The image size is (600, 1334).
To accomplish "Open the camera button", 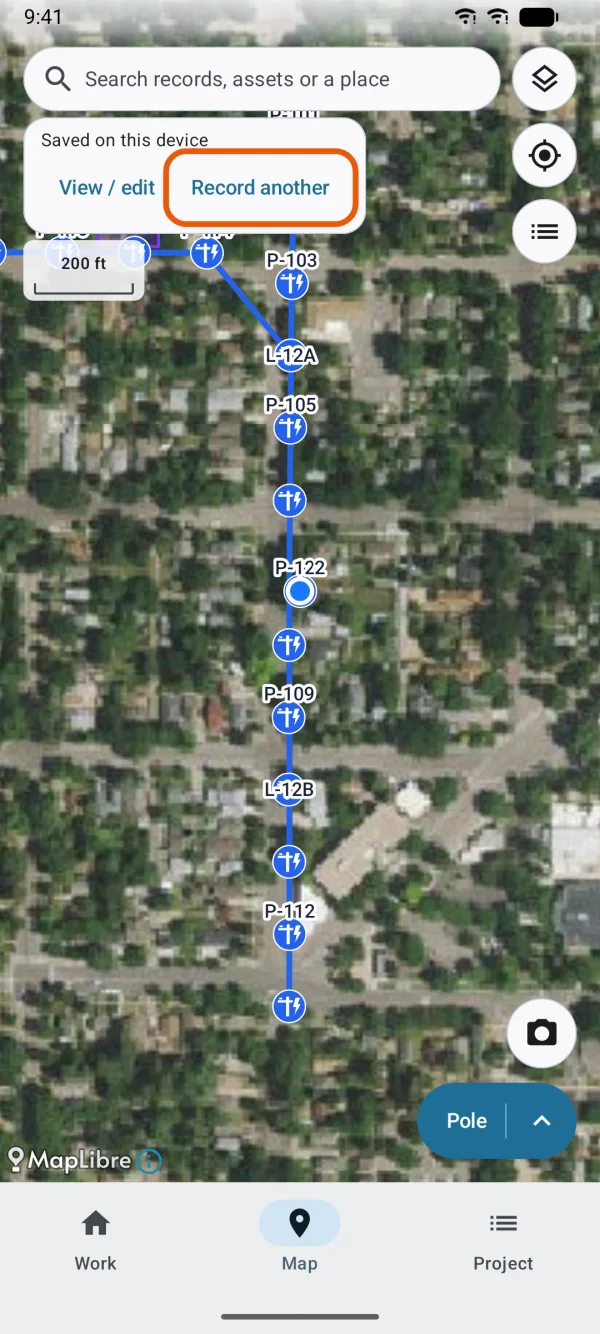I will point(542,1033).
